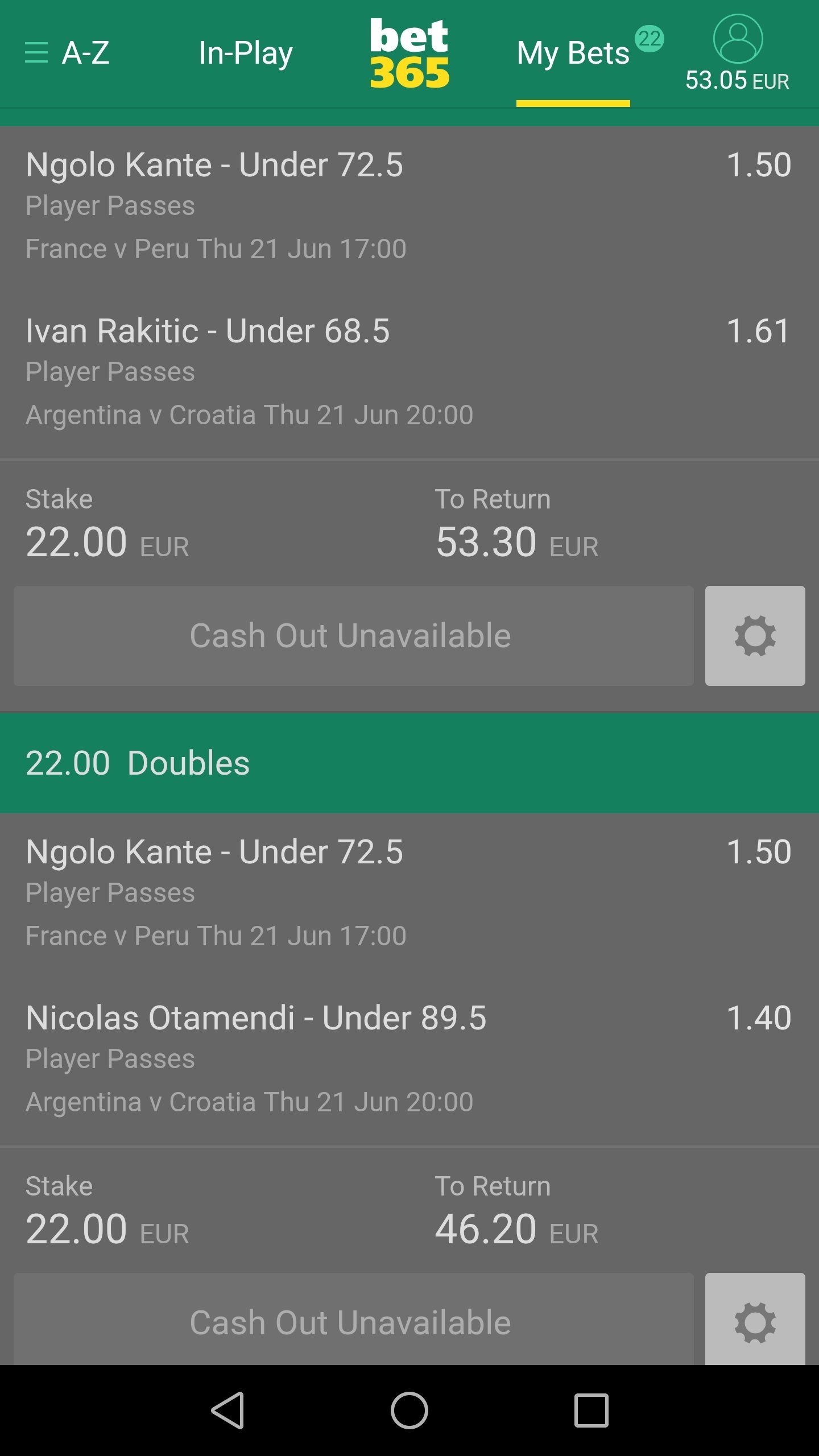Go to bet365 home via logo
Screen dimensions: 819x1456
tap(409, 53)
